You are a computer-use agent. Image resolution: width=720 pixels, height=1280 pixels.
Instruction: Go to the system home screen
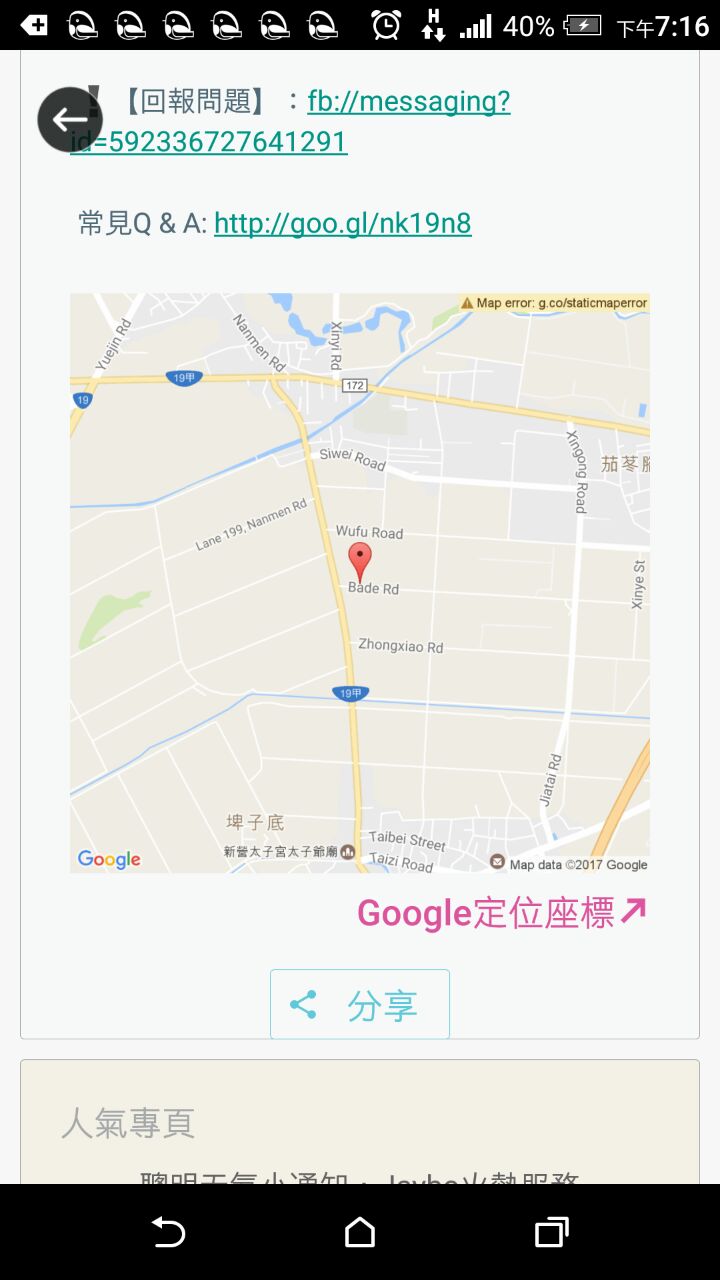(360, 1233)
